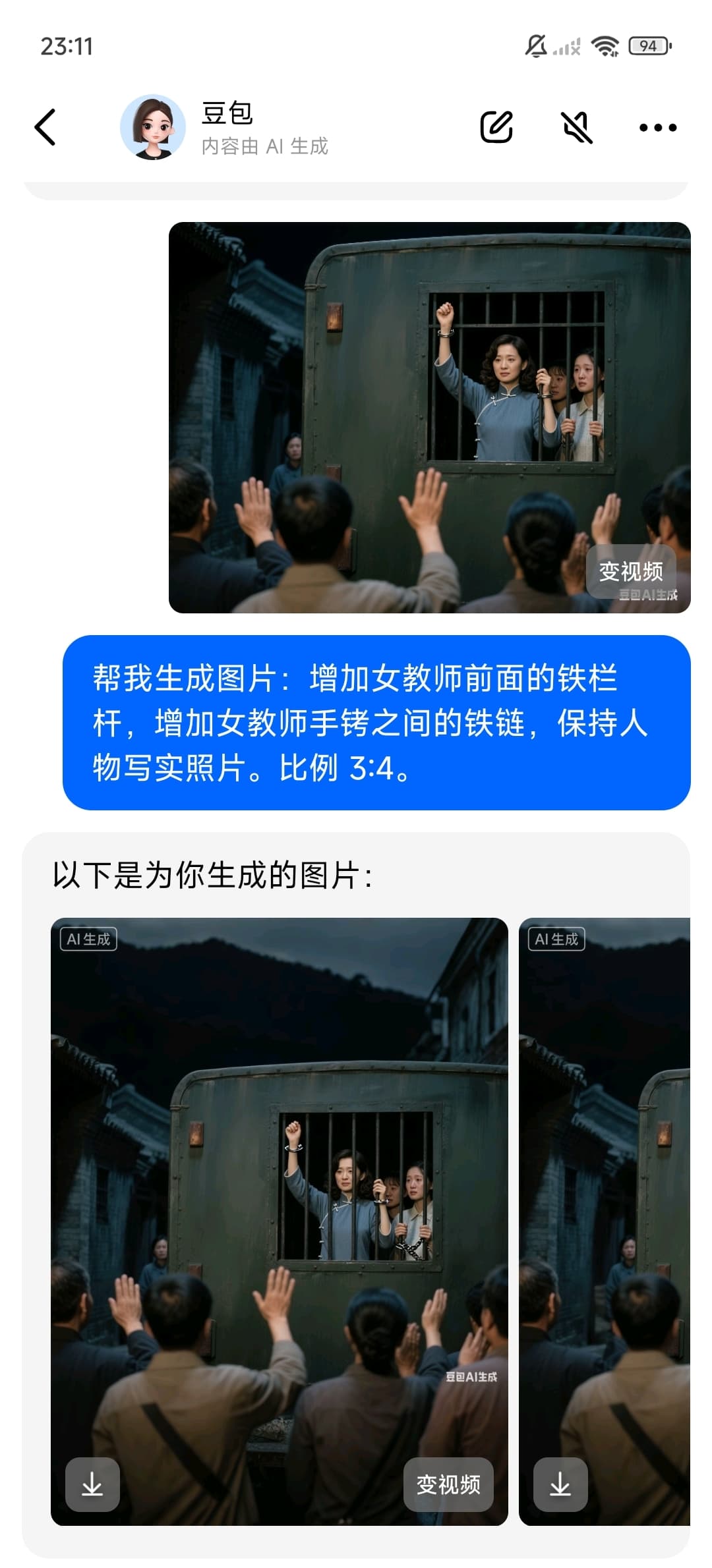Open the first generated image

tap(279, 1221)
